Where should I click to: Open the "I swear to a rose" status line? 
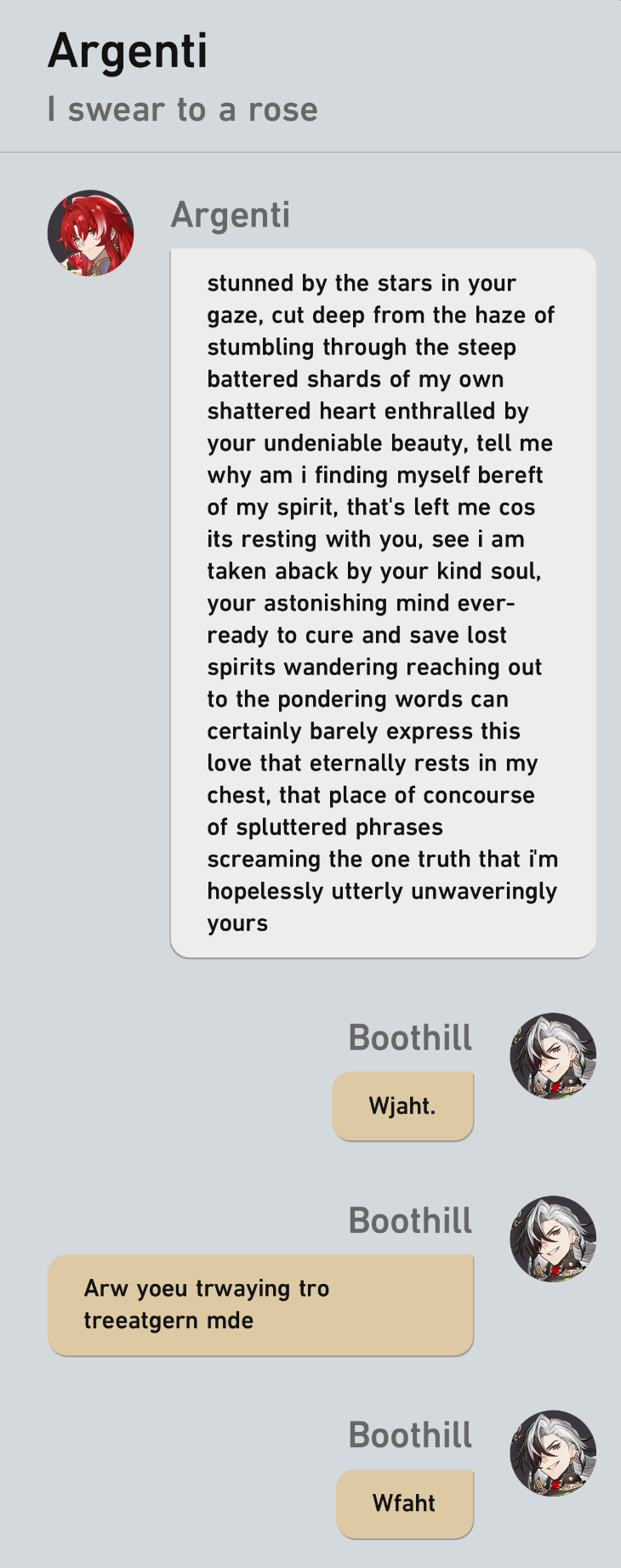tap(181, 109)
